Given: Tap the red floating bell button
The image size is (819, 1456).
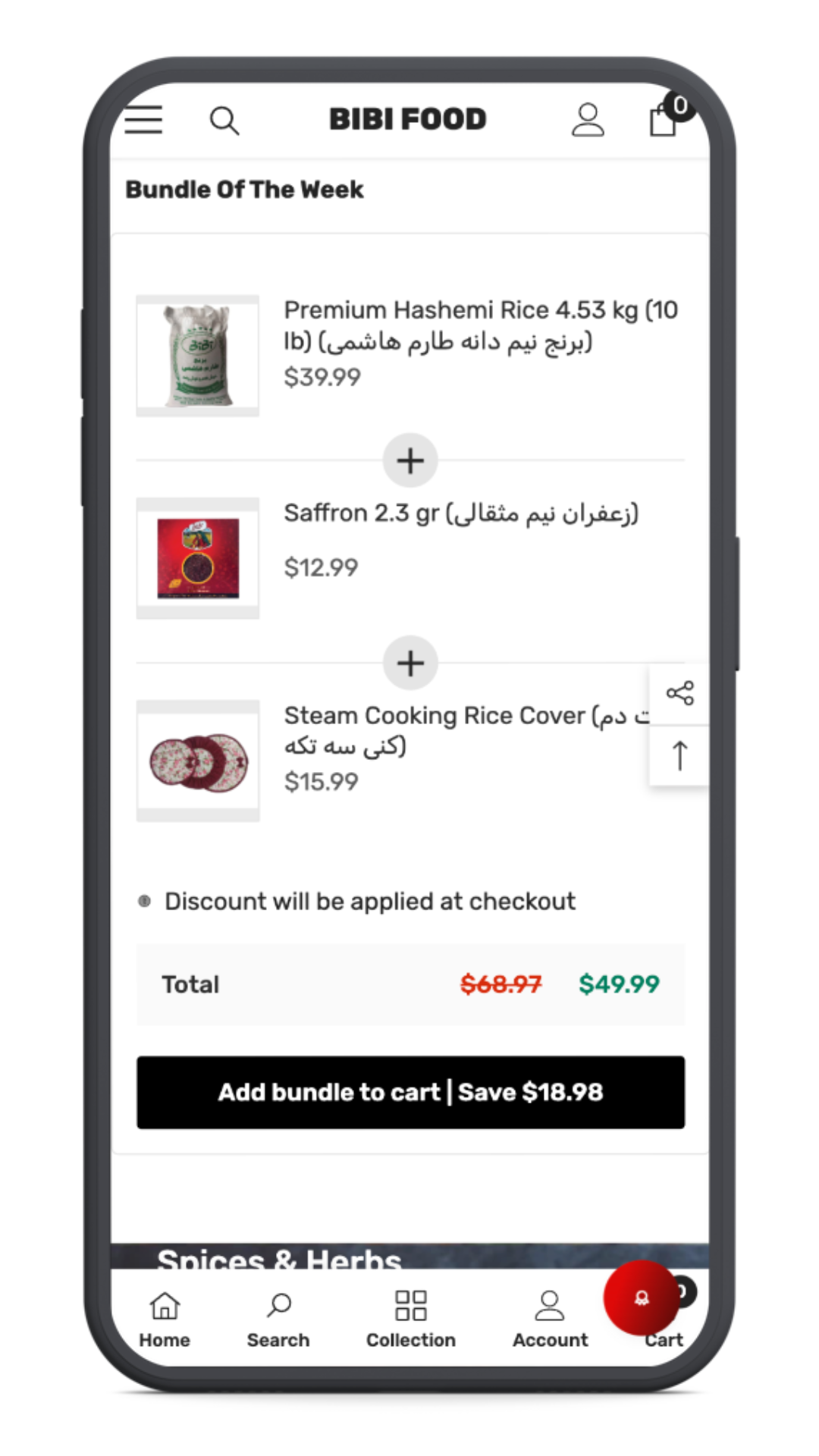Looking at the screenshot, I should [642, 1298].
